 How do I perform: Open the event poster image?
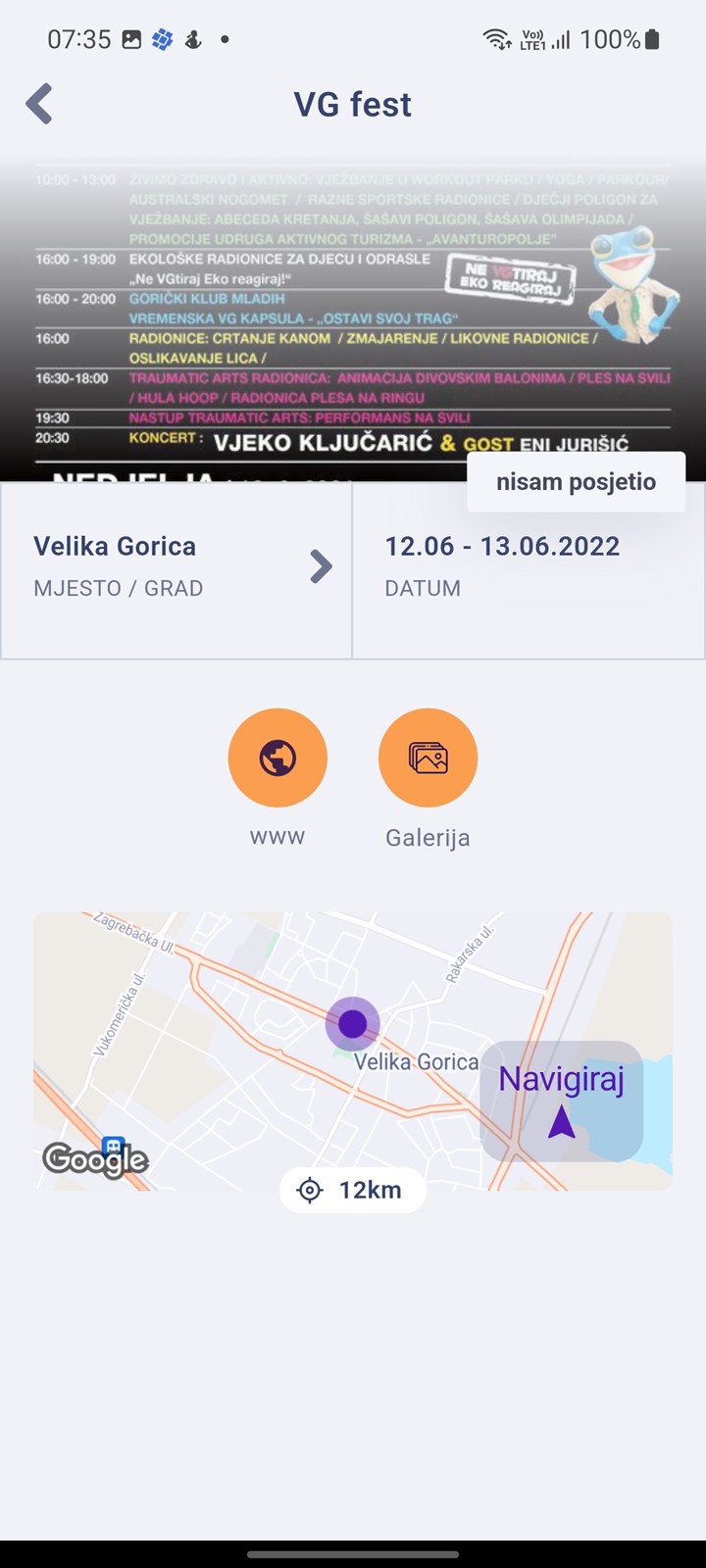pos(353,321)
